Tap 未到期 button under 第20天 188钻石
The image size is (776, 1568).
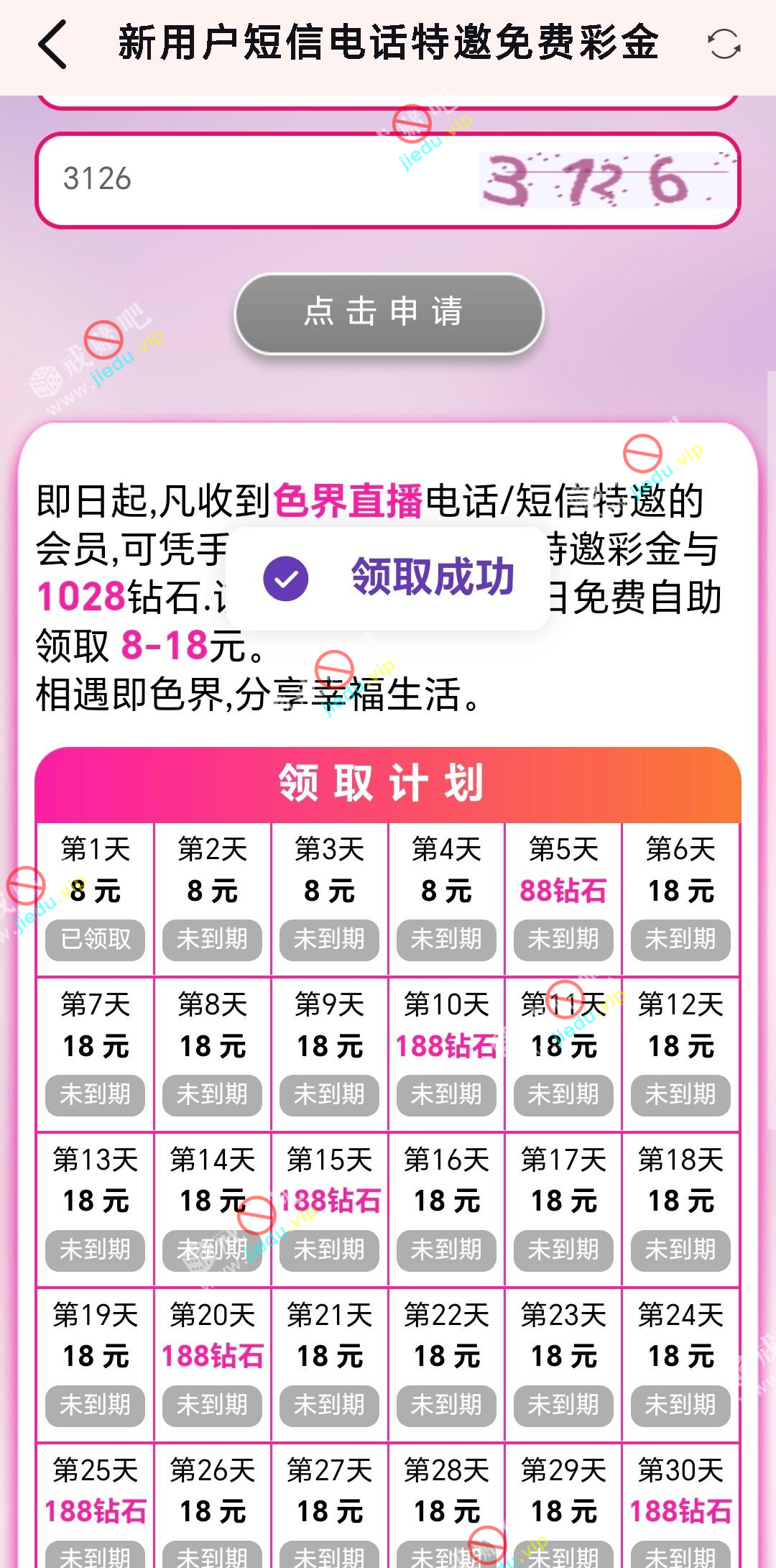tap(212, 1406)
